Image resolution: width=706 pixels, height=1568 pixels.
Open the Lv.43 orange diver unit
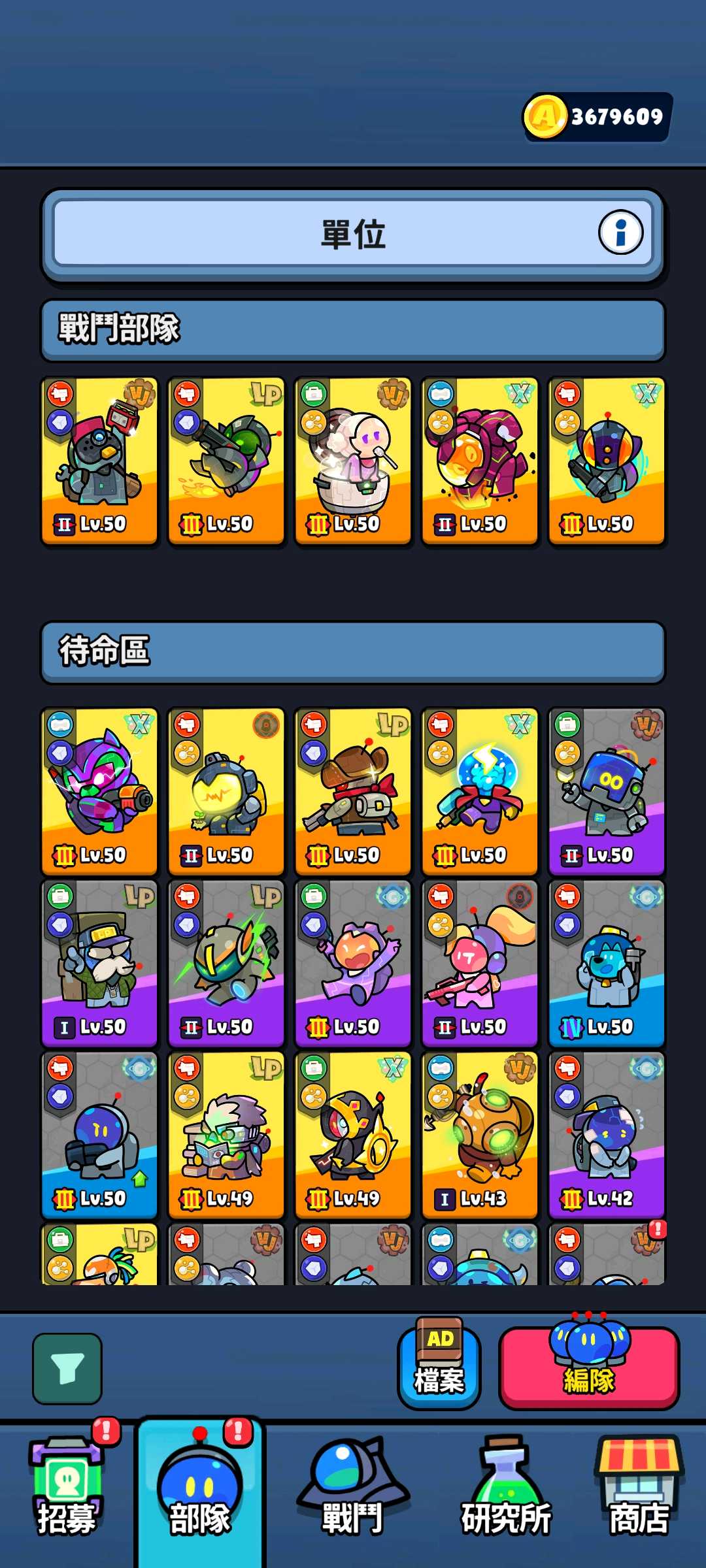tap(480, 1135)
